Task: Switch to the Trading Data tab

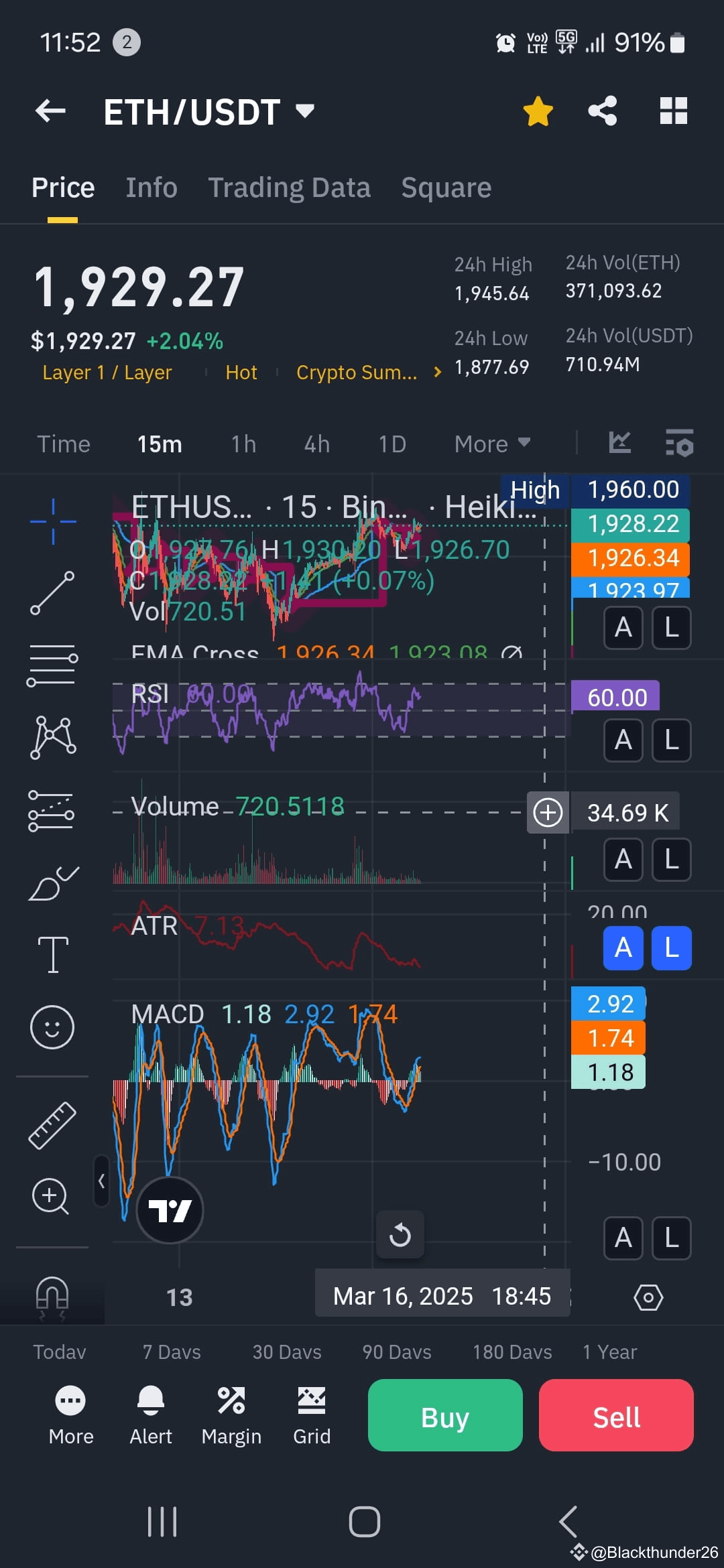Action: click(x=290, y=187)
